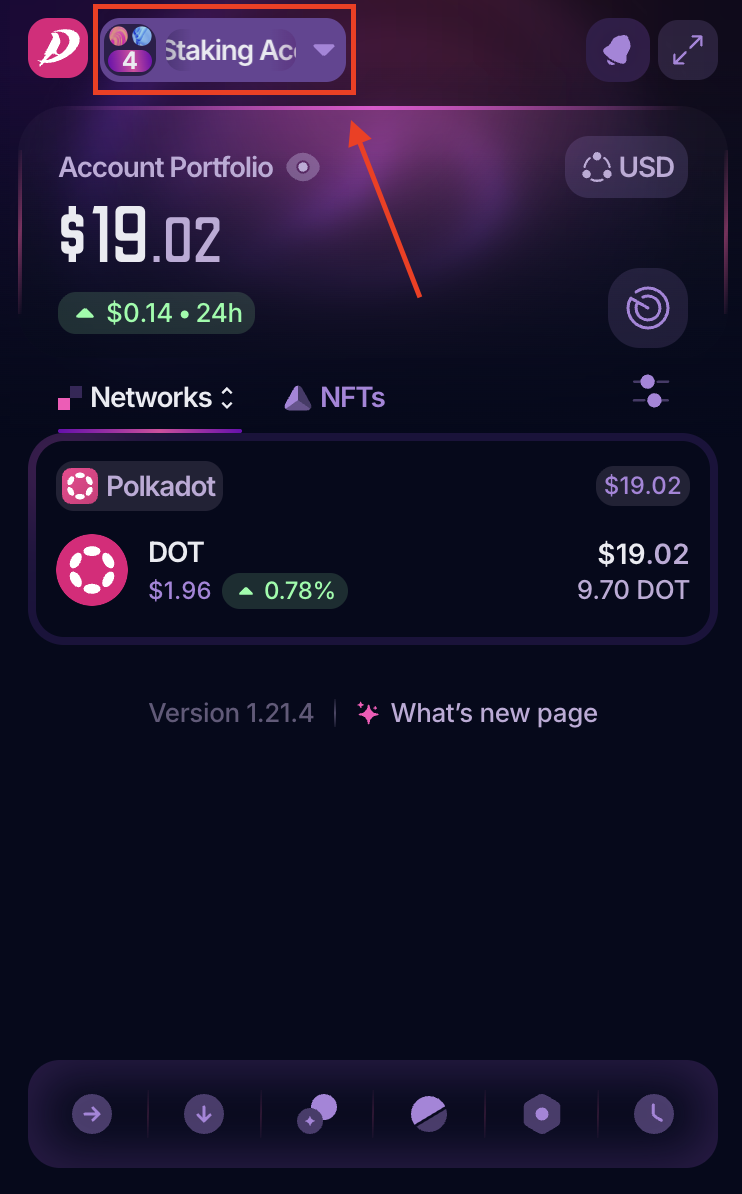This screenshot has width=742, height=1194.
Task: Tap the circular radar icon beside the 24h change
Action: tap(647, 308)
